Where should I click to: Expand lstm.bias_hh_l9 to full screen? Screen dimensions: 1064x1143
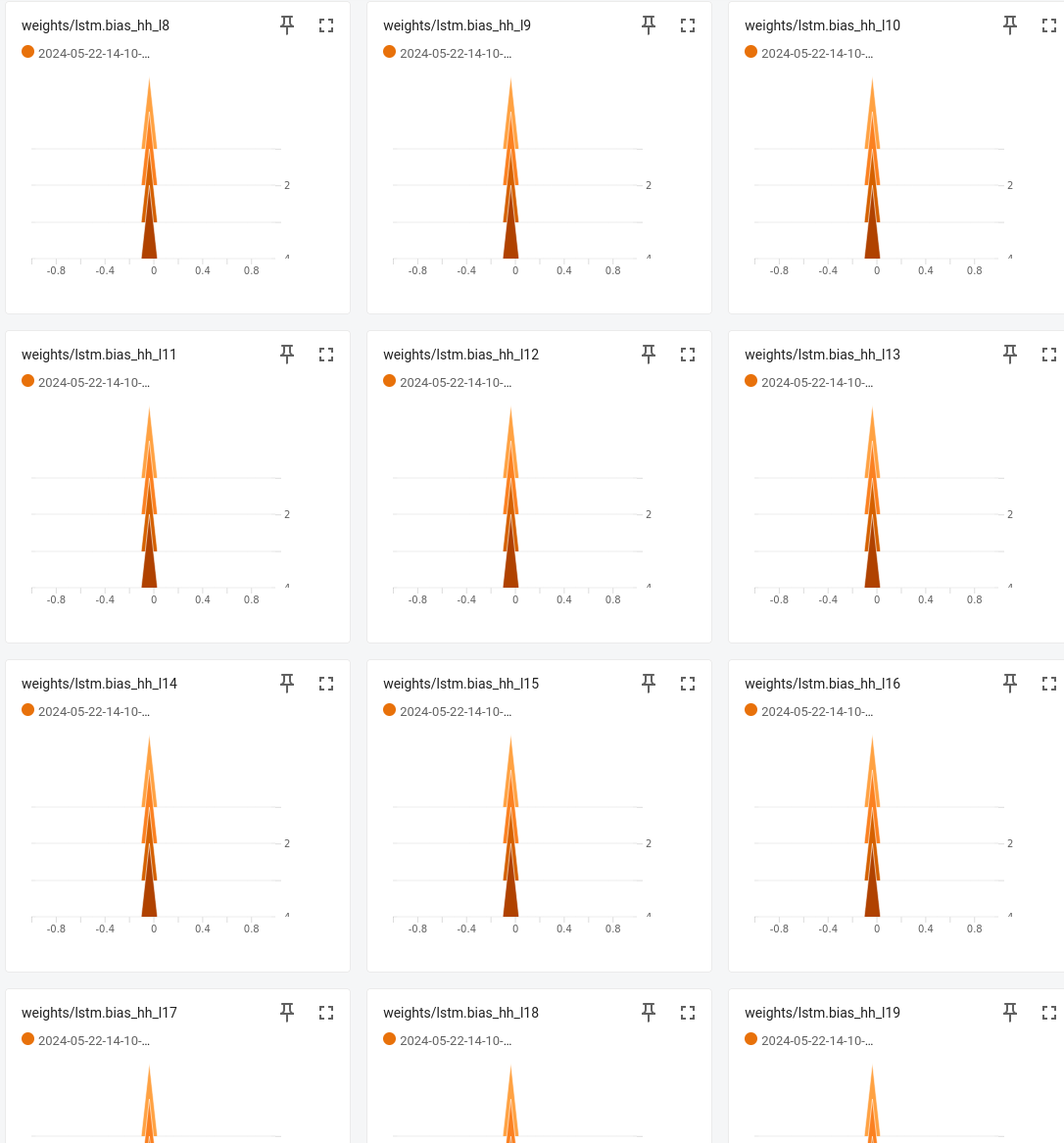[x=688, y=25]
